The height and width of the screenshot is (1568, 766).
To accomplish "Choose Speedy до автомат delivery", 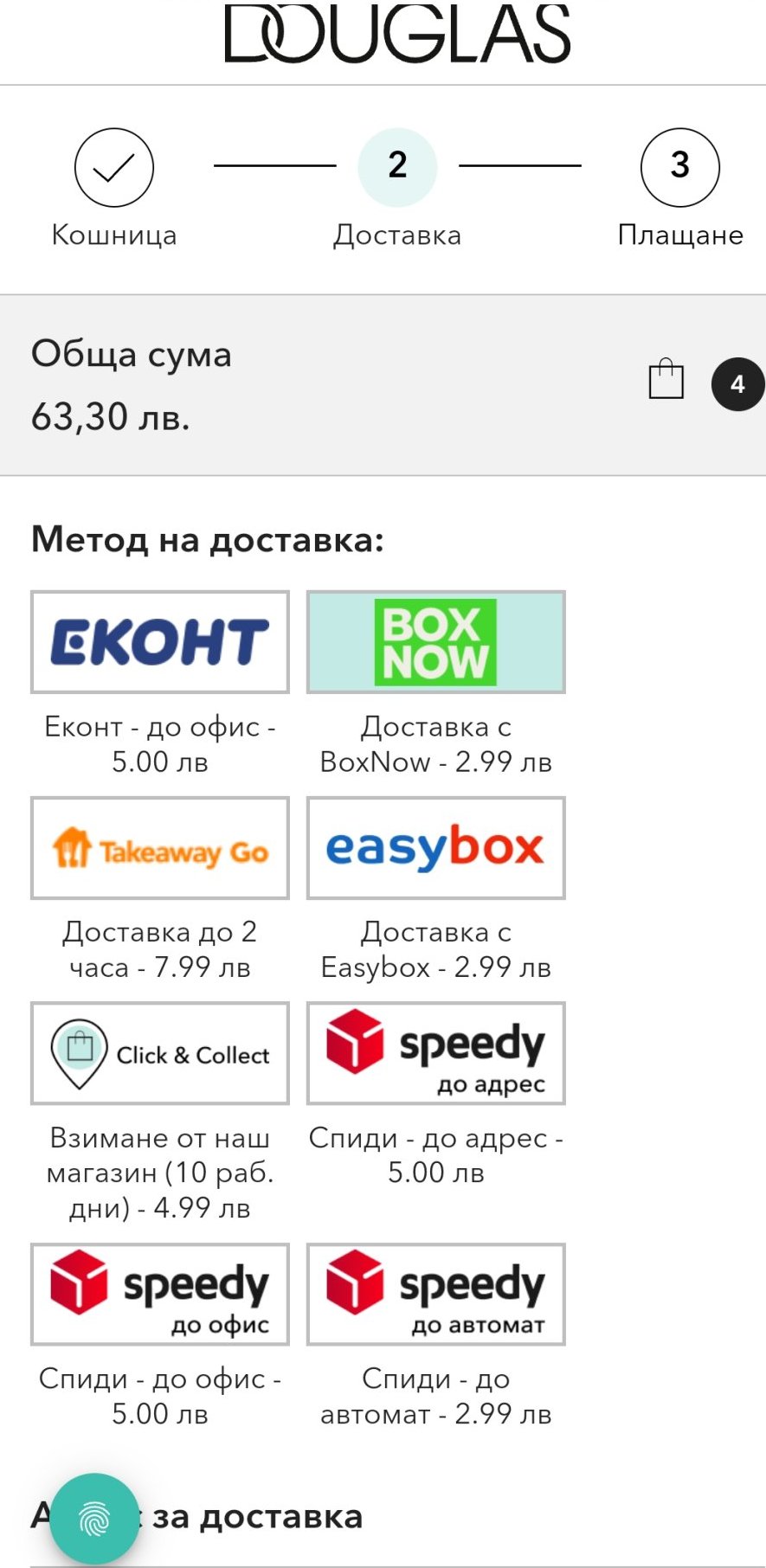I will pos(435,1294).
